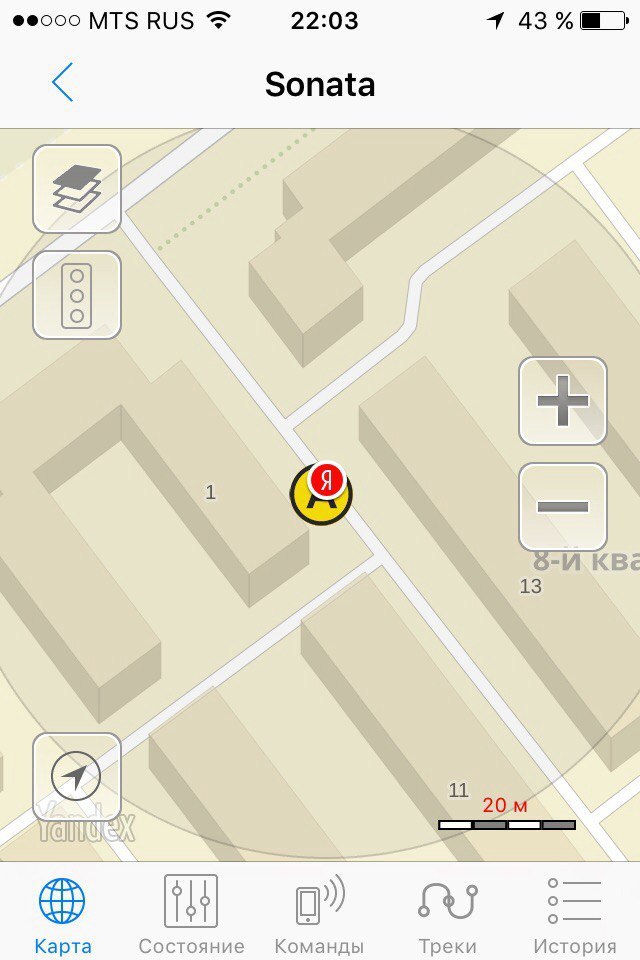Show the История tab
The image size is (640, 960).
574,915
